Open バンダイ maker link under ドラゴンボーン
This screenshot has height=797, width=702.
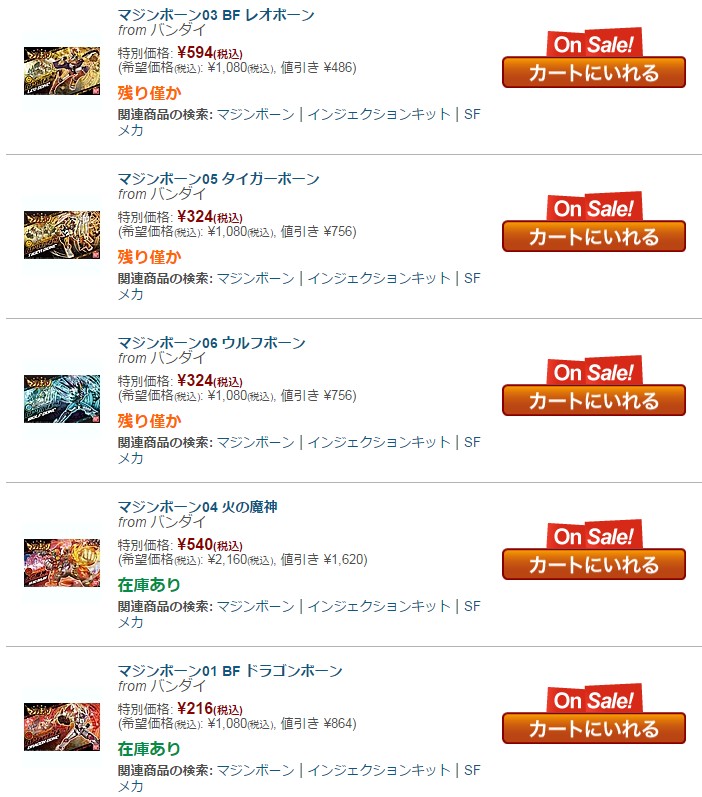point(178,686)
